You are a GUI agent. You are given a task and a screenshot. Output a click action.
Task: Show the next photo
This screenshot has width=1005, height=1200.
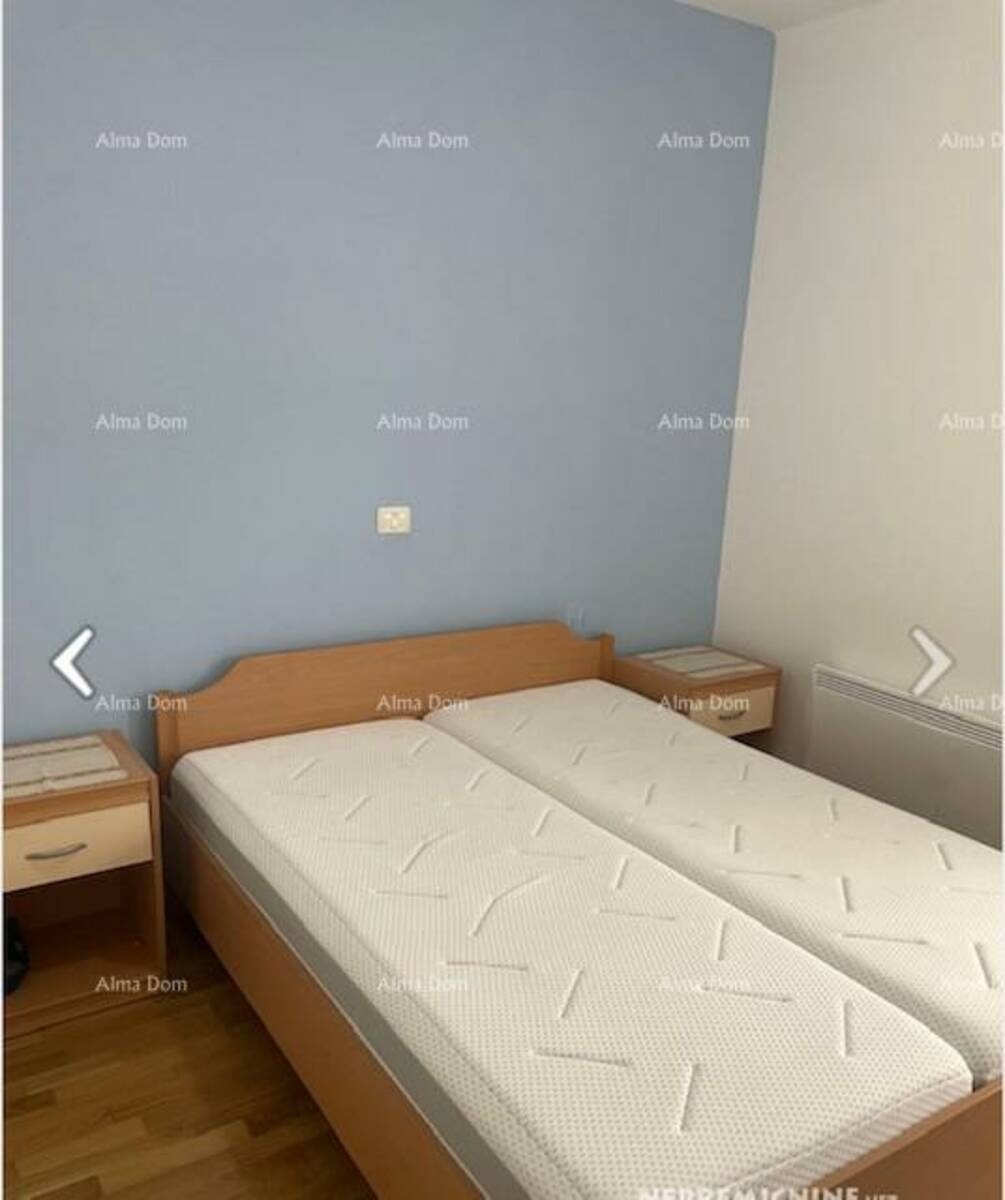coord(931,661)
